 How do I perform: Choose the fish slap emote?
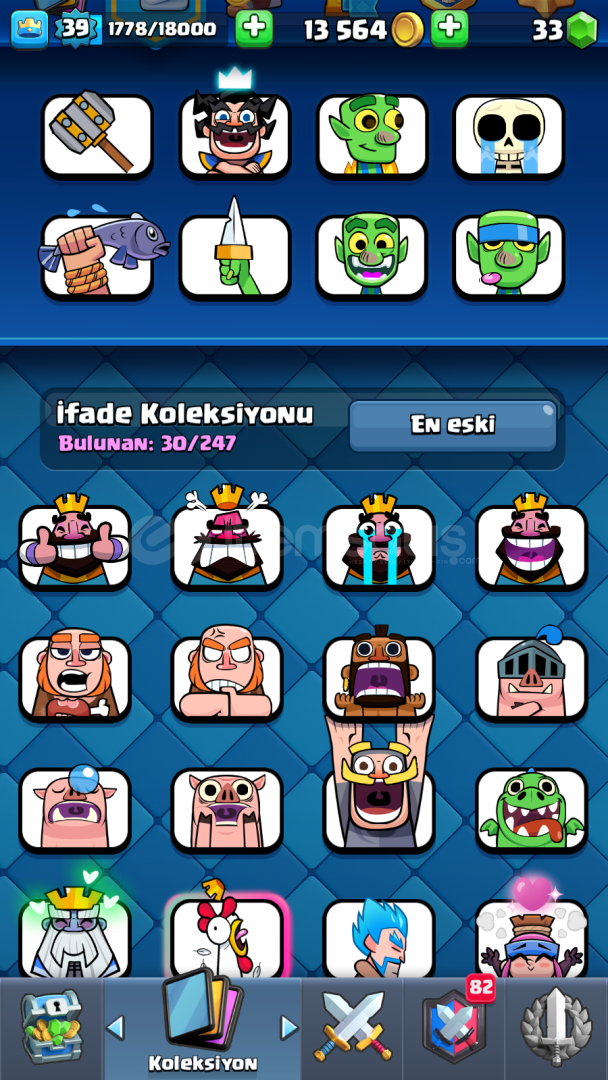[97, 256]
